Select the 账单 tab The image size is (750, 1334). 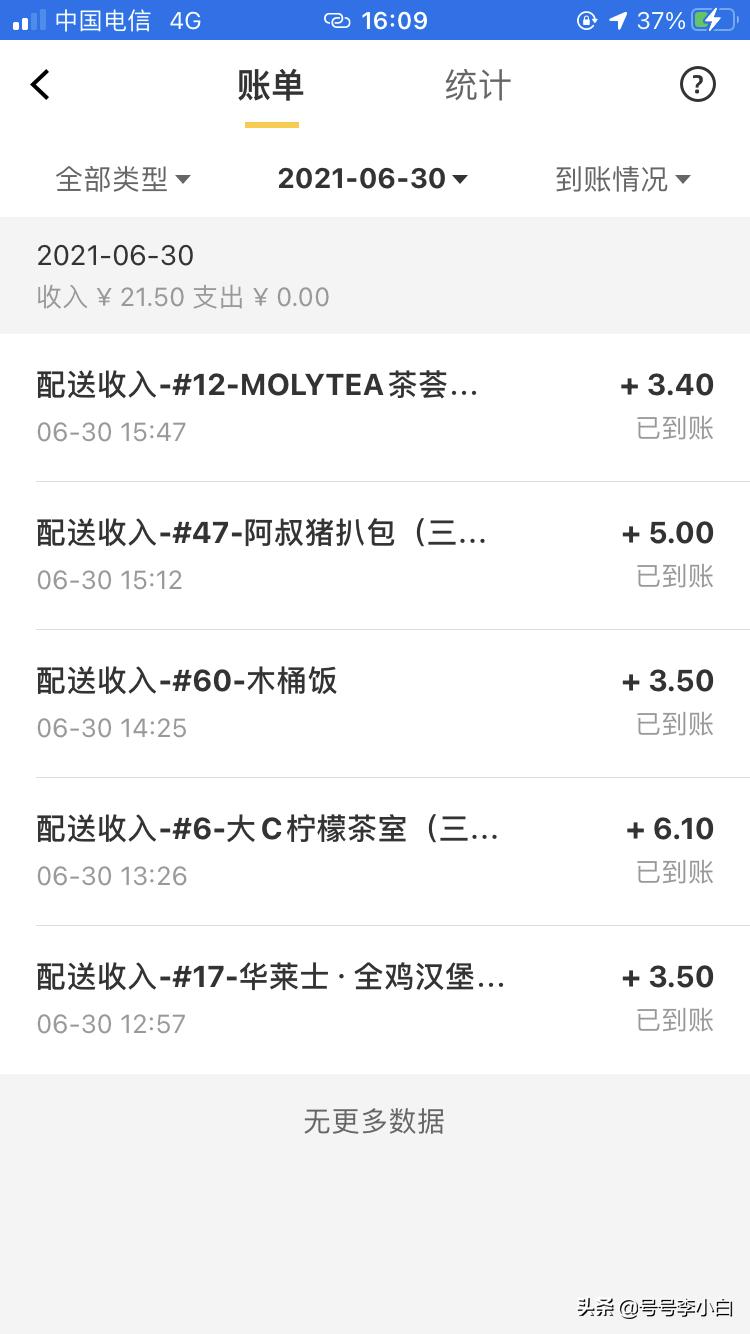tap(271, 84)
